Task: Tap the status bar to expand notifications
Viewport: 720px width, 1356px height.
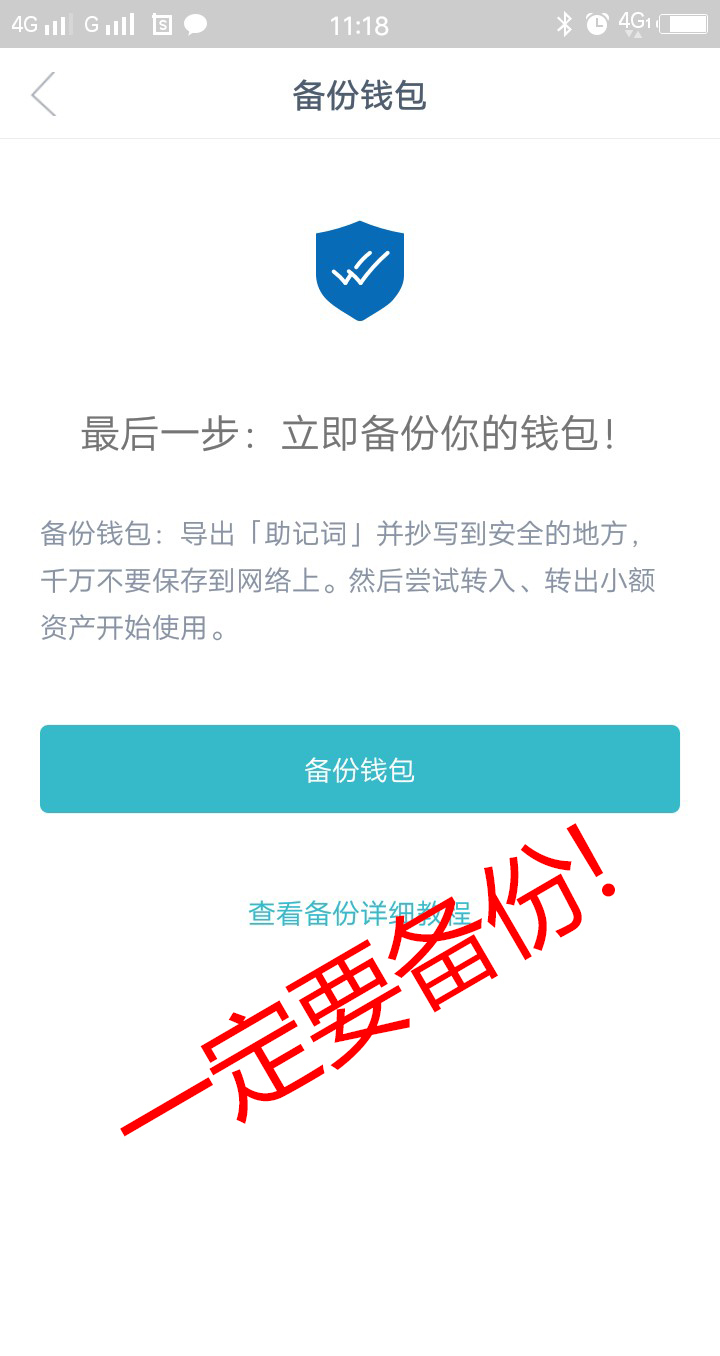Action: (360, 25)
